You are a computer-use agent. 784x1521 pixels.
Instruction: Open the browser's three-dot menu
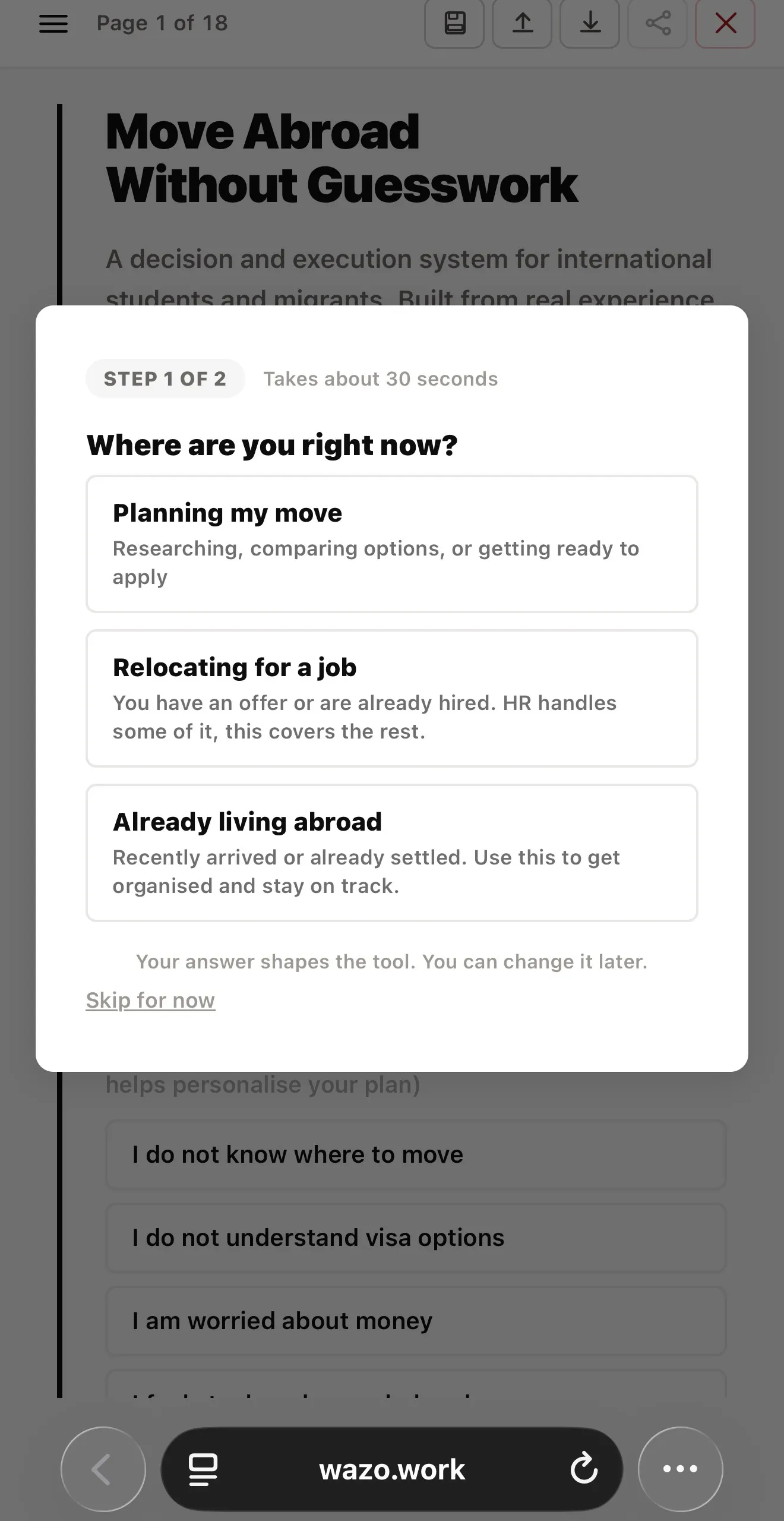(680, 1469)
